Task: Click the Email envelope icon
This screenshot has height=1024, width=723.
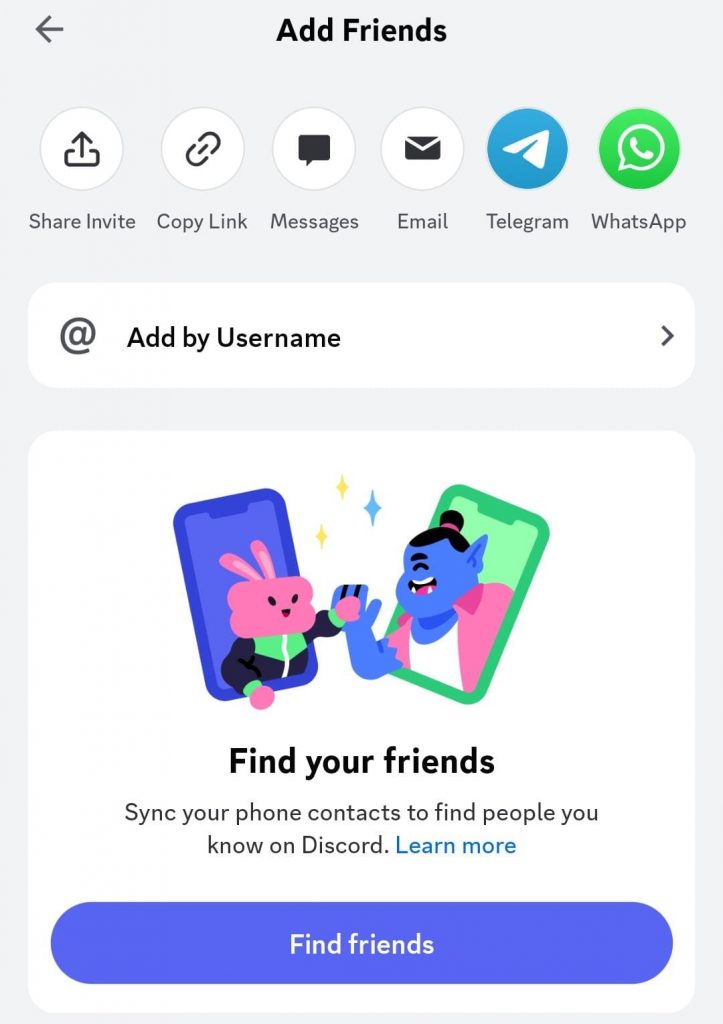Action: pyautogui.click(x=422, y=148)
